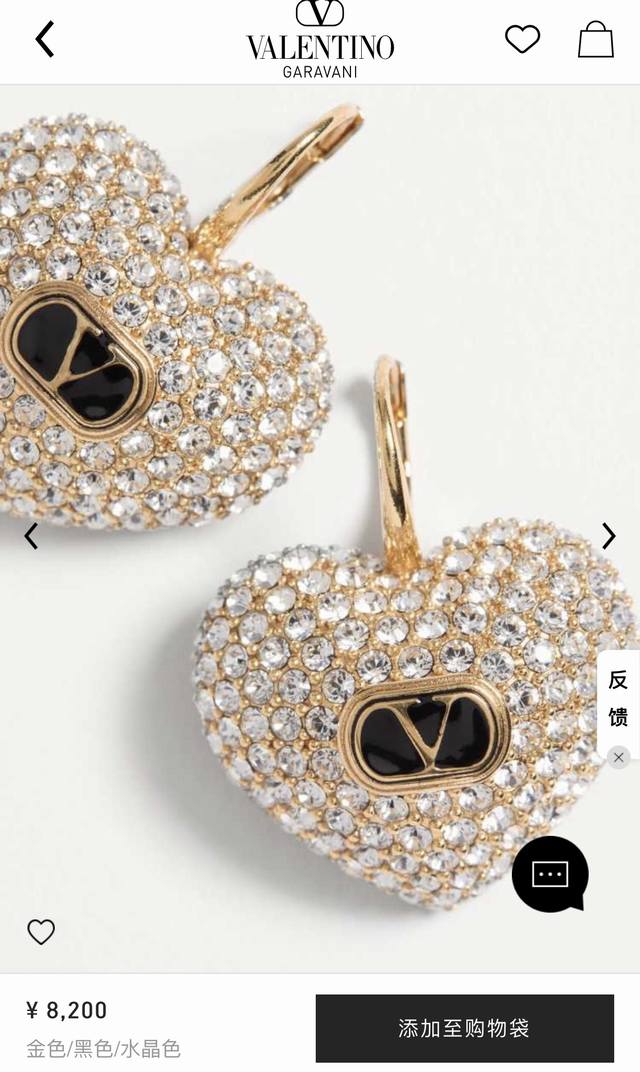This screenshot has width=640, height=1072.
Task: Open the shopping bag
Action: pos(596,40)
